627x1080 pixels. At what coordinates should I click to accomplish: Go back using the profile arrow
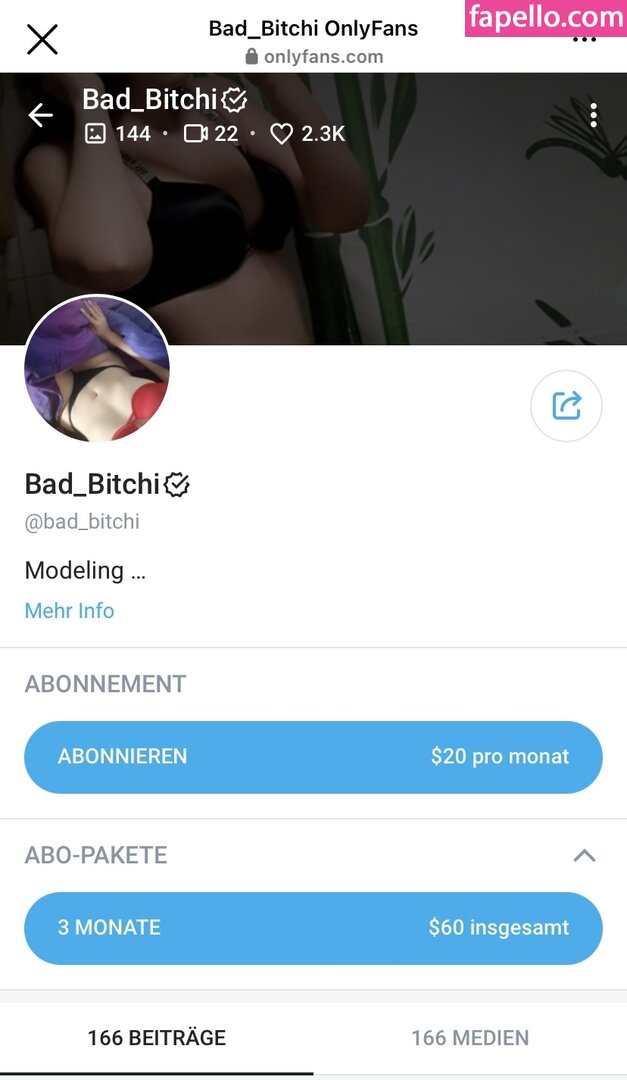pyautogui.click(x=40, y=116)
